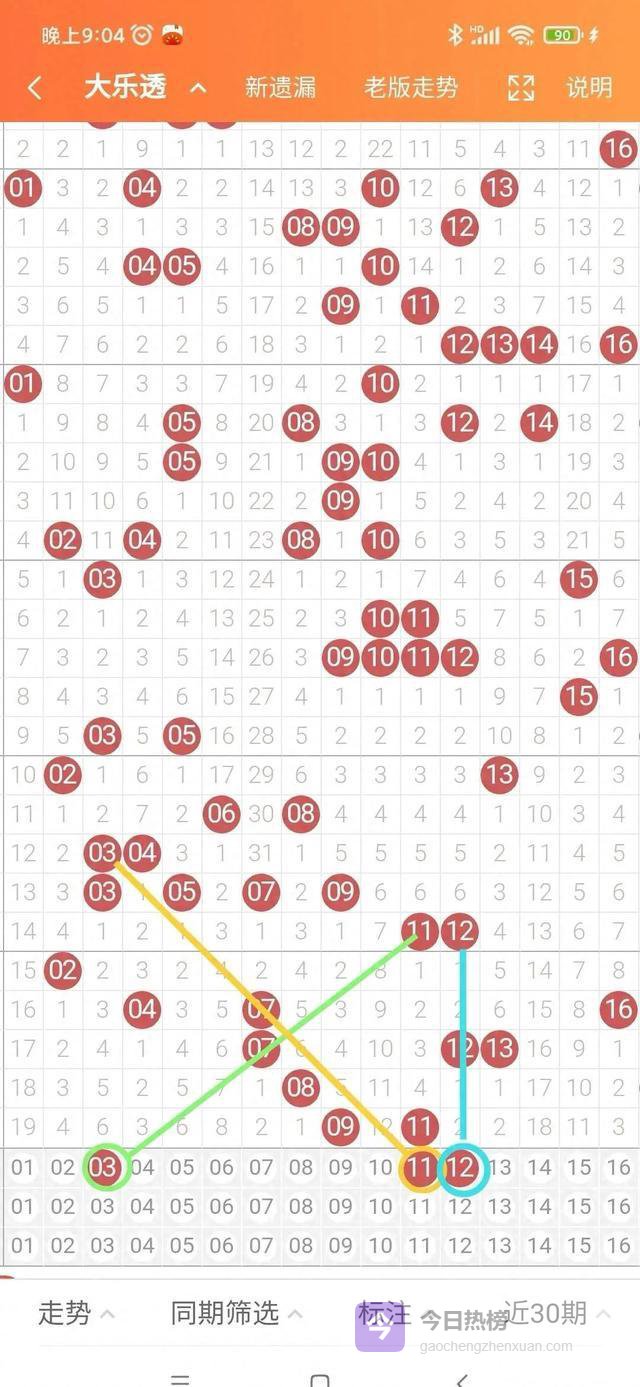640x1387 pixels.
Task: Deselect highlighted ball 12 circled in blue
Action: (x=461, y=1167)
